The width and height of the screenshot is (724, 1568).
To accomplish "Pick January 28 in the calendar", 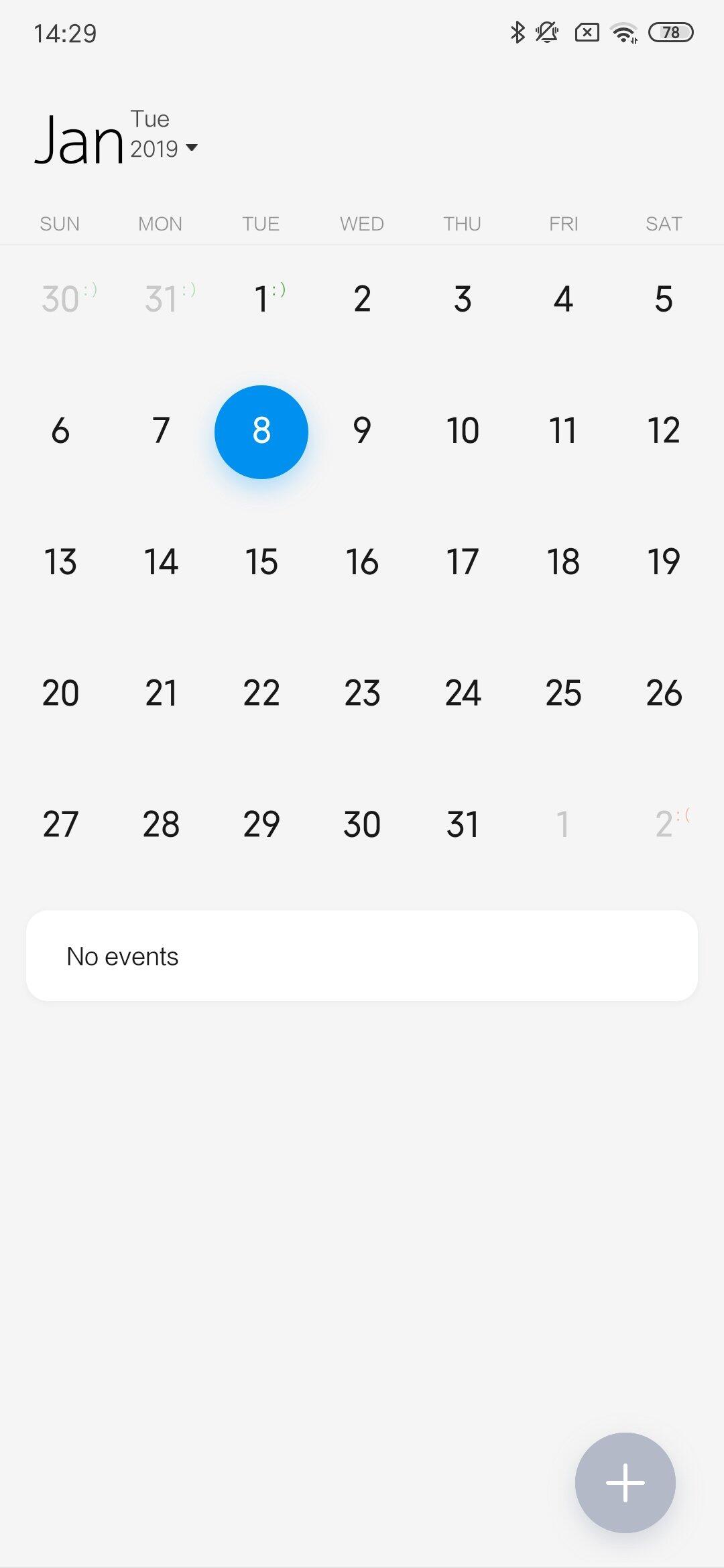I will pyautogui.click(x=161, y=825).
